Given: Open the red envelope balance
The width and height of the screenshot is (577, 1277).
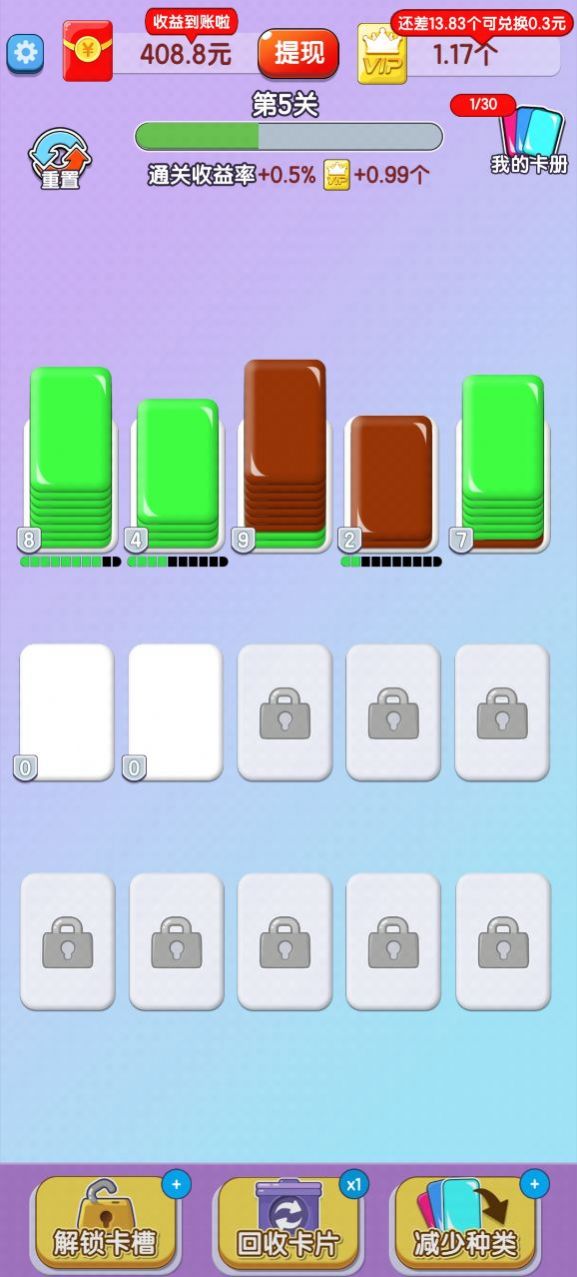Looking at the screenshot, I should 88,51.
